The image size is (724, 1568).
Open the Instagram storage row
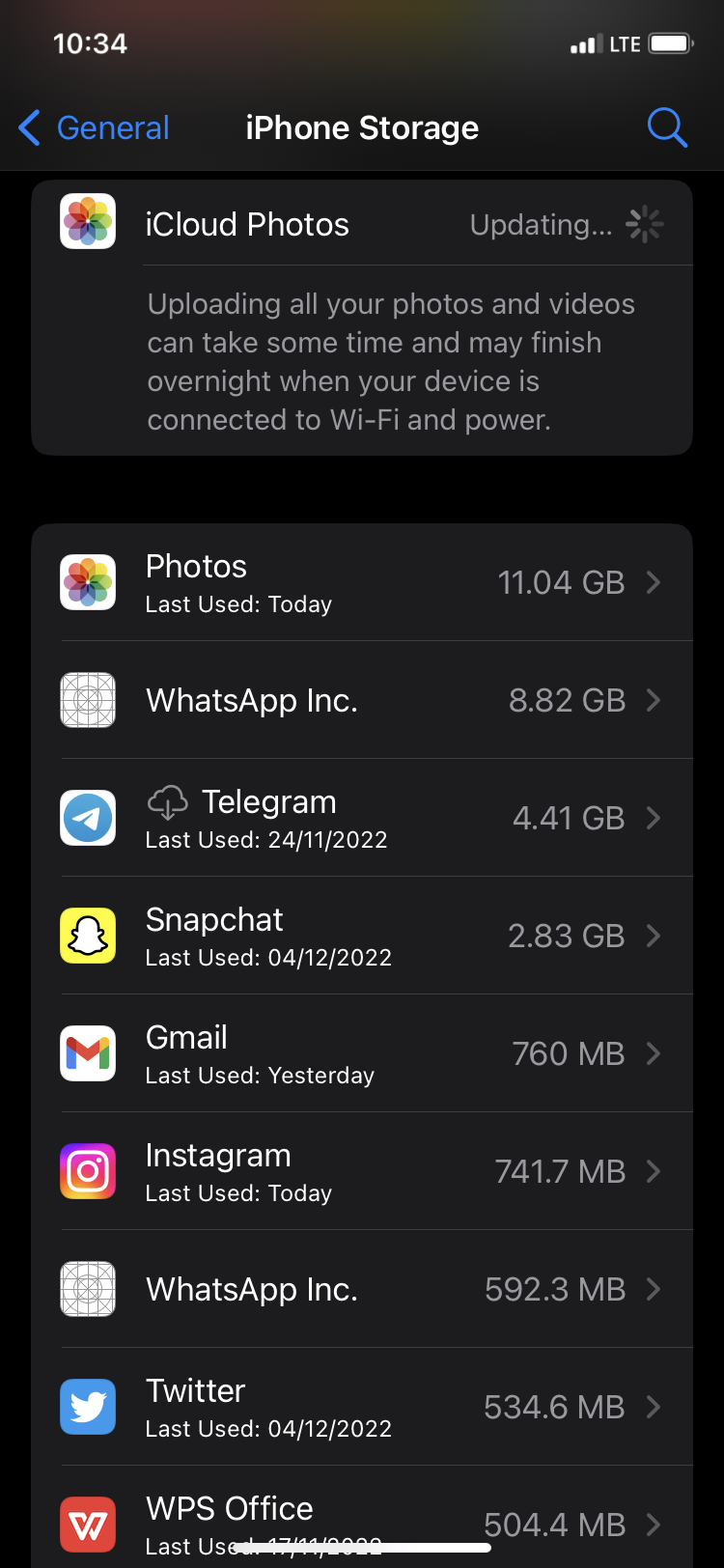(362, 1171)
